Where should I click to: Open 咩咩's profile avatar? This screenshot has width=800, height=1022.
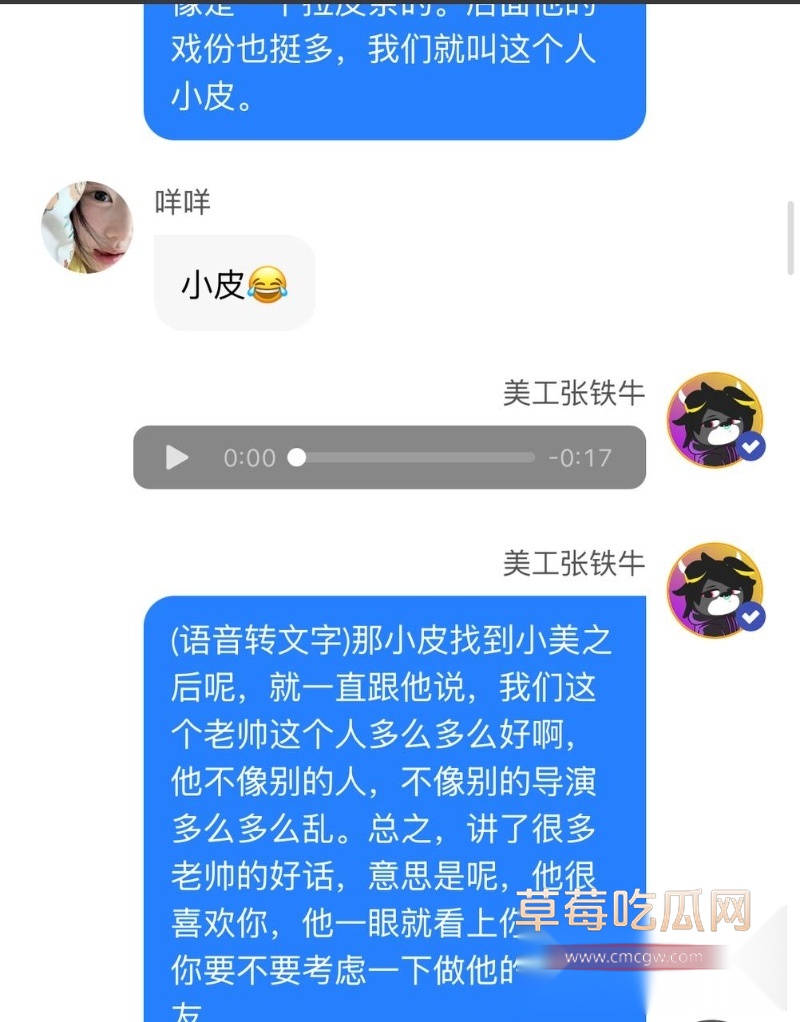[87, 225]
